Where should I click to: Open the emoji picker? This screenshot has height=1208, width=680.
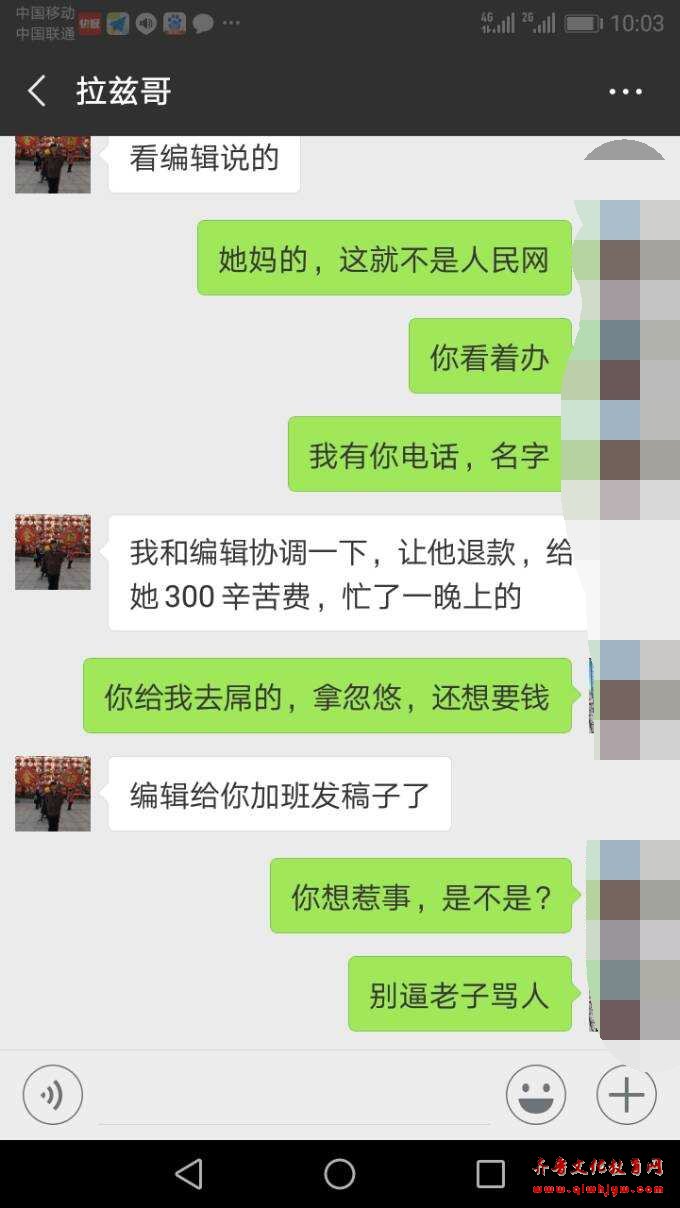click(535, 1095)
